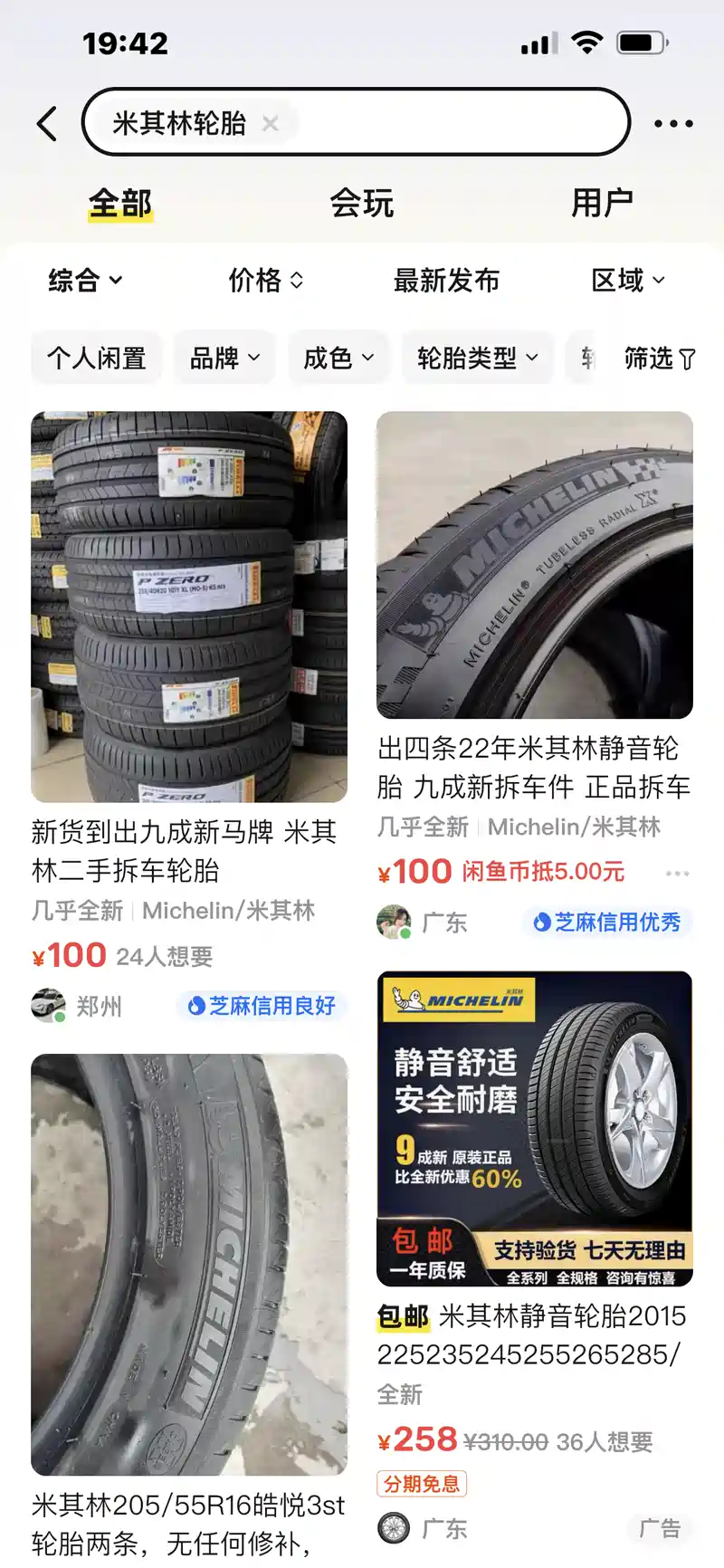Sort by 最新发布

[446, 281]
